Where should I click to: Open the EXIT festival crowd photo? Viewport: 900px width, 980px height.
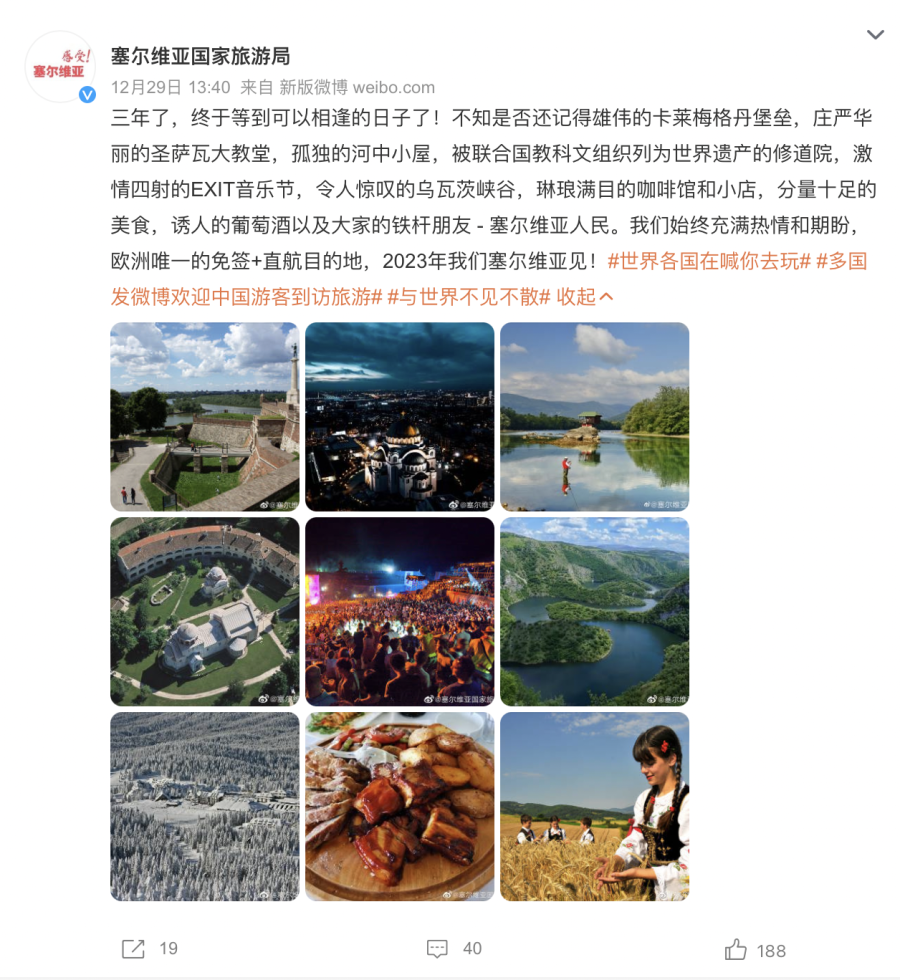399,611
